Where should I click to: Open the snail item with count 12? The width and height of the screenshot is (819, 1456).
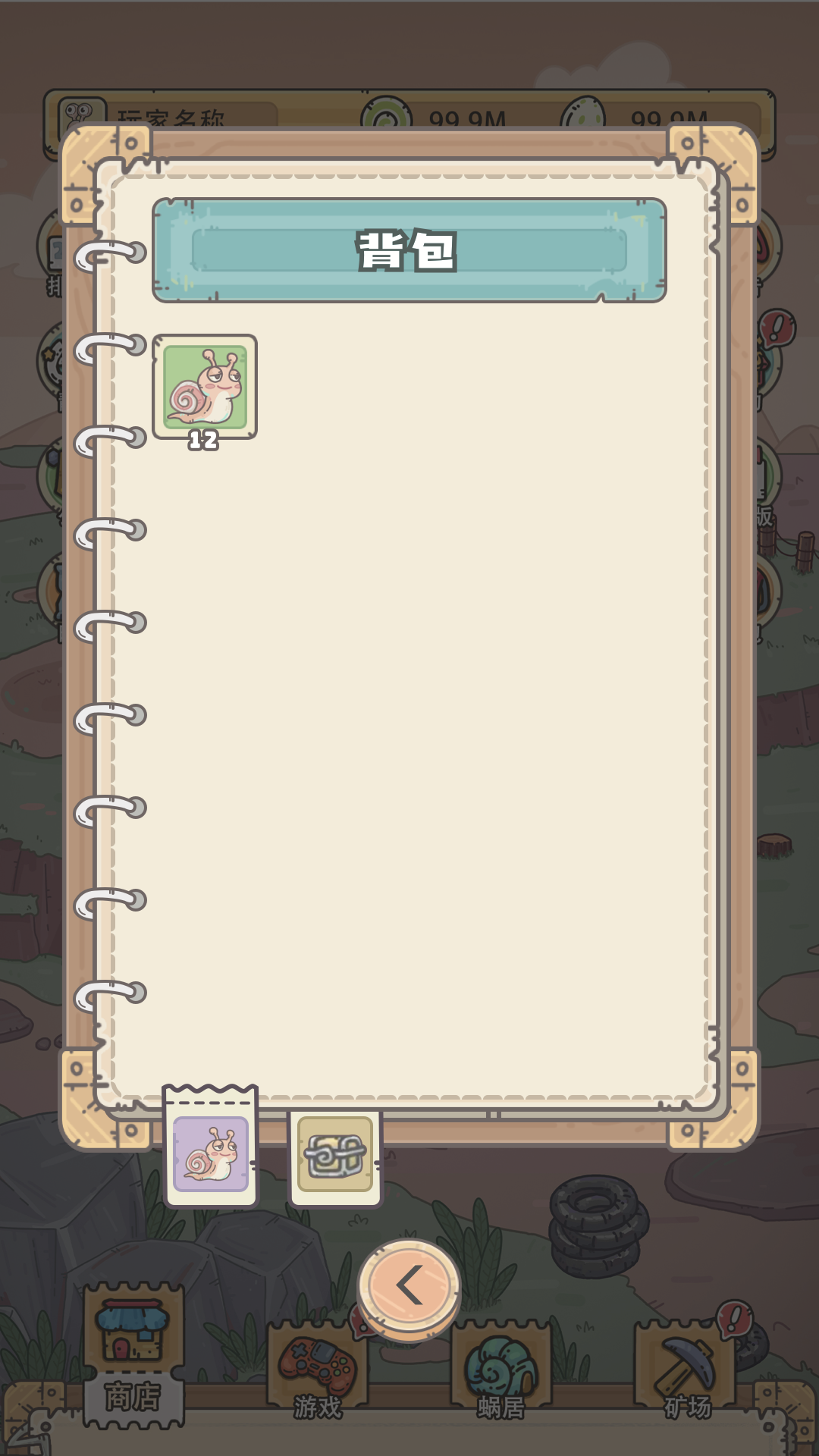[x=205, y=388]
